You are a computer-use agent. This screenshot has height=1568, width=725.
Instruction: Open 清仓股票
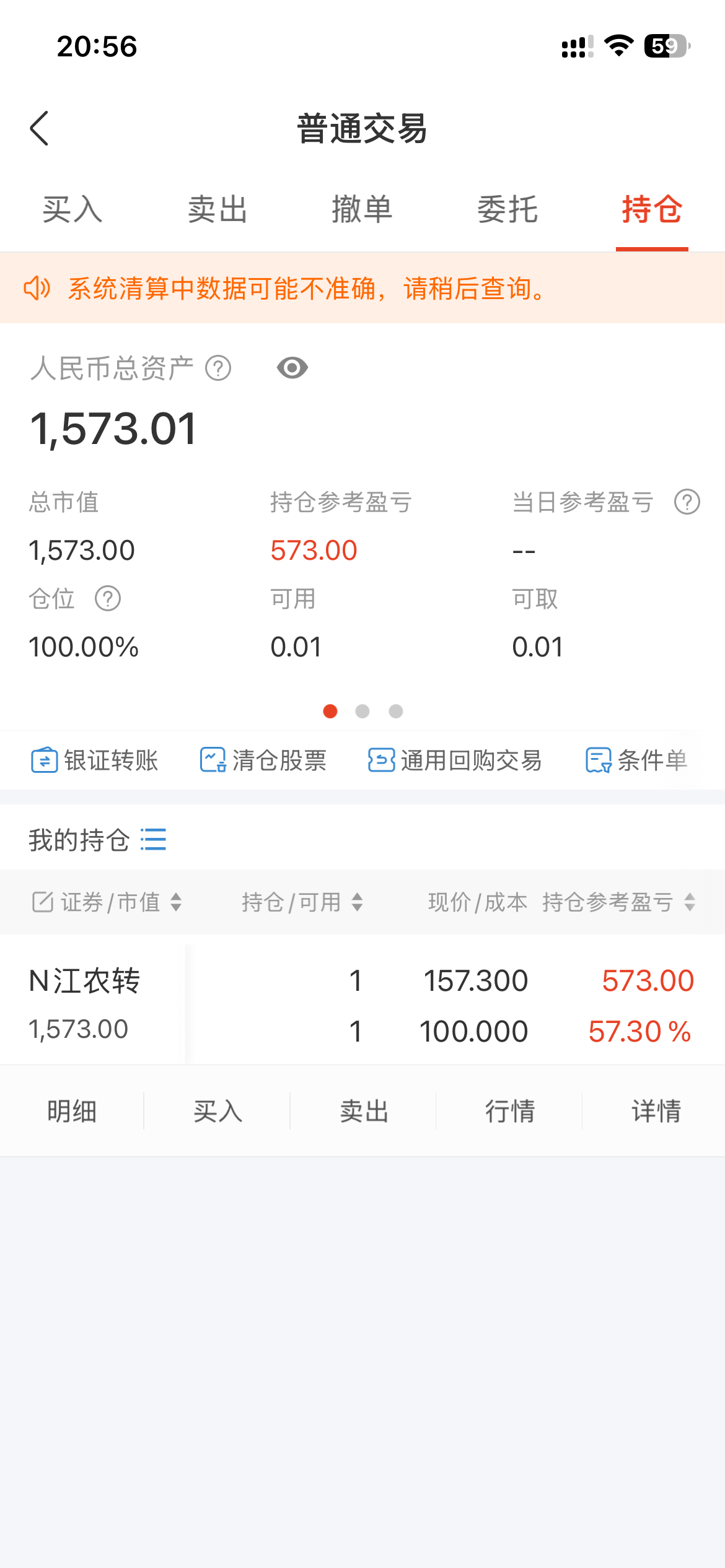(x=263, y=760)
